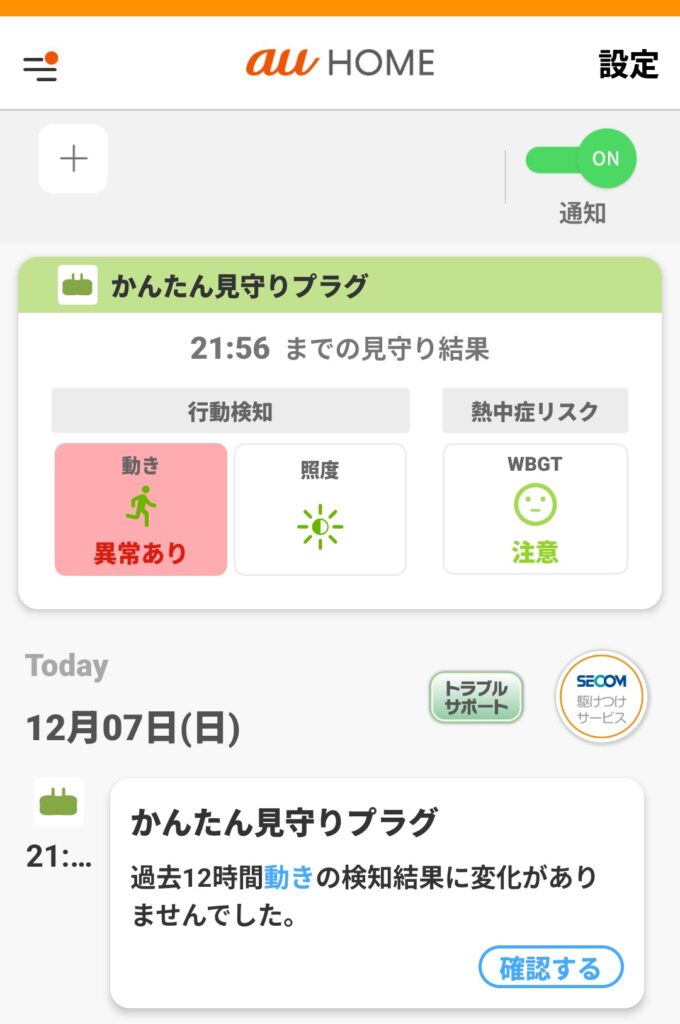680x1024 pixels.
Task: Open the WBGT 注意 heatstroke tile
Action: (x=535, y=509)
